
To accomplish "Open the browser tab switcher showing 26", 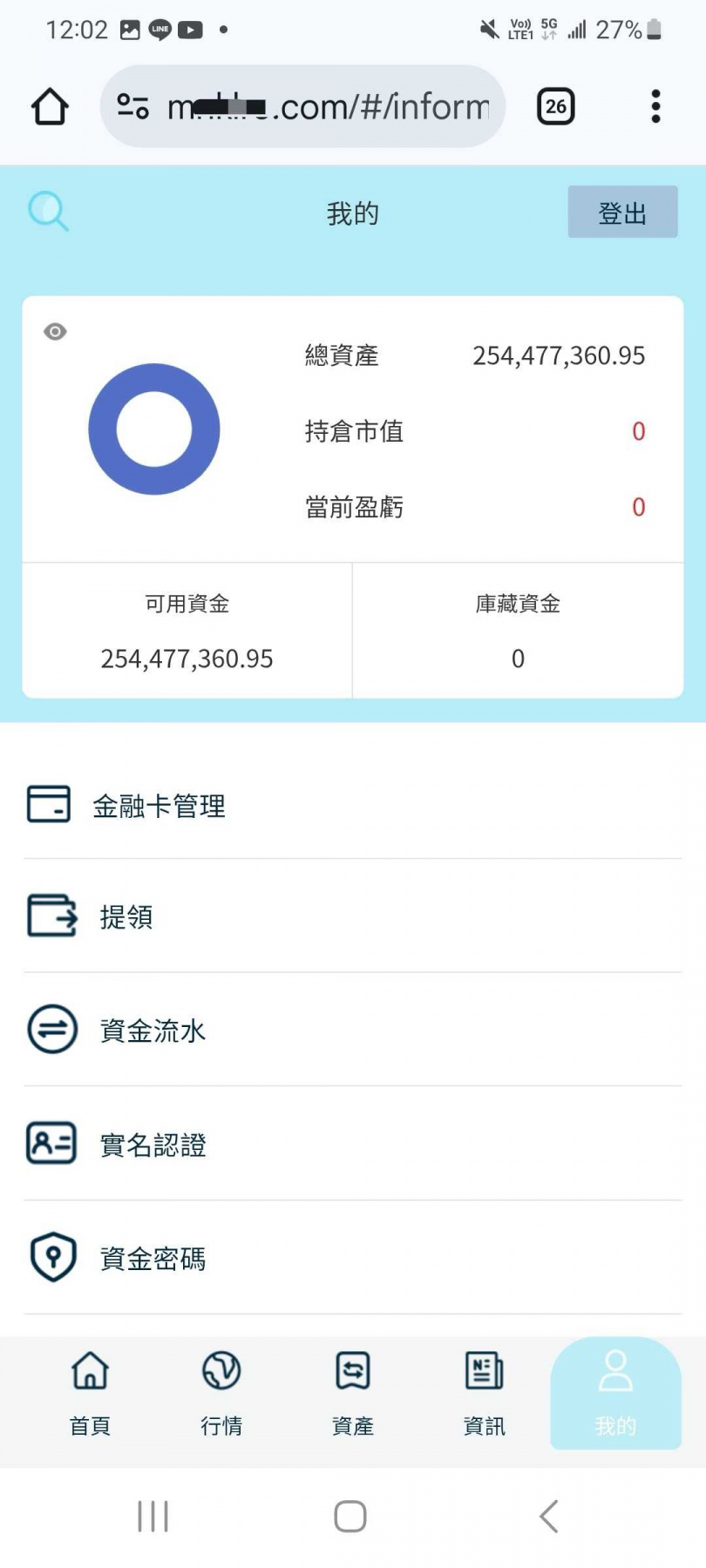I will pyautogui.click(x=555, y=105).
